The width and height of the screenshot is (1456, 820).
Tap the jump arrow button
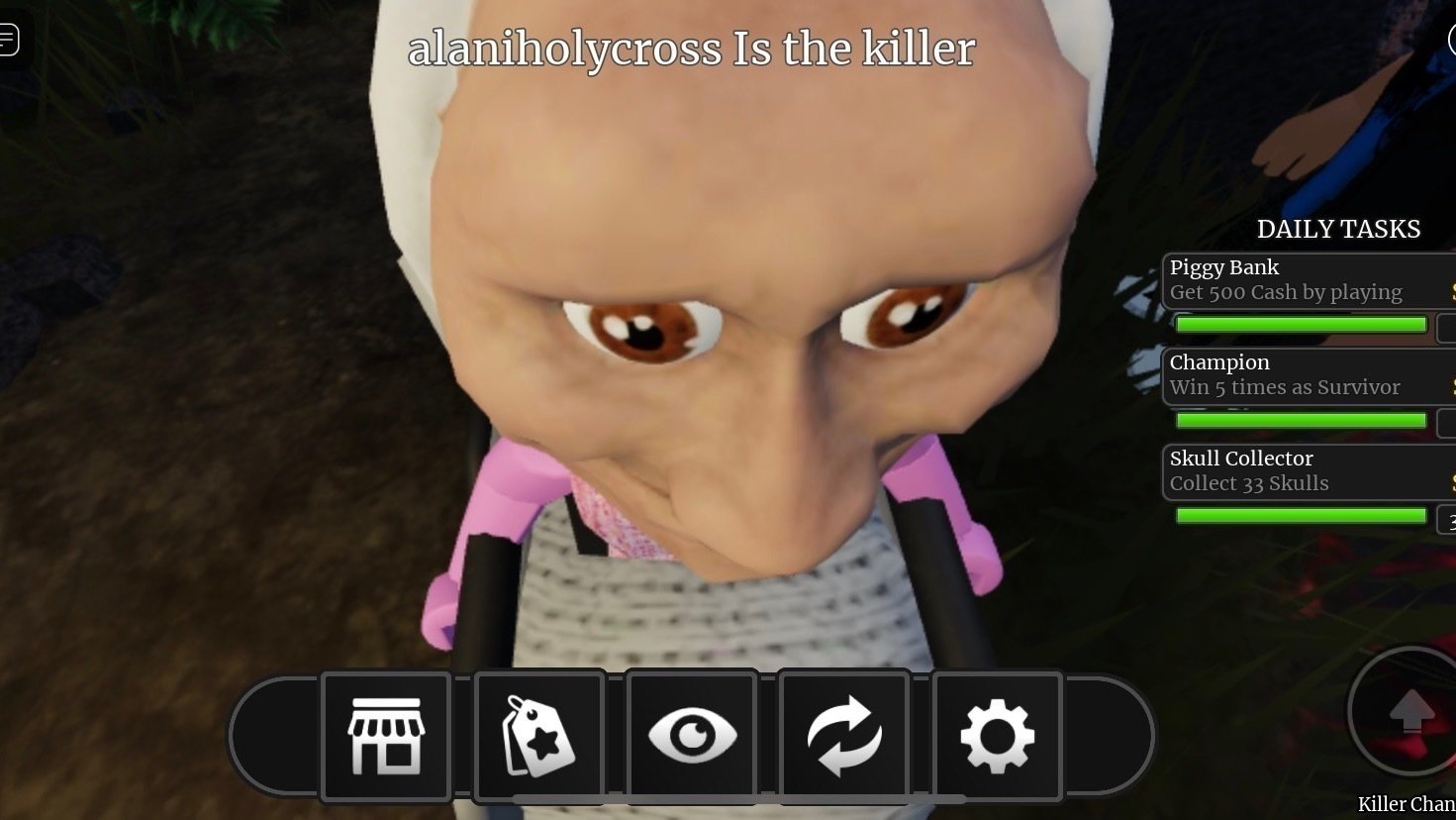pos(1410,711)
